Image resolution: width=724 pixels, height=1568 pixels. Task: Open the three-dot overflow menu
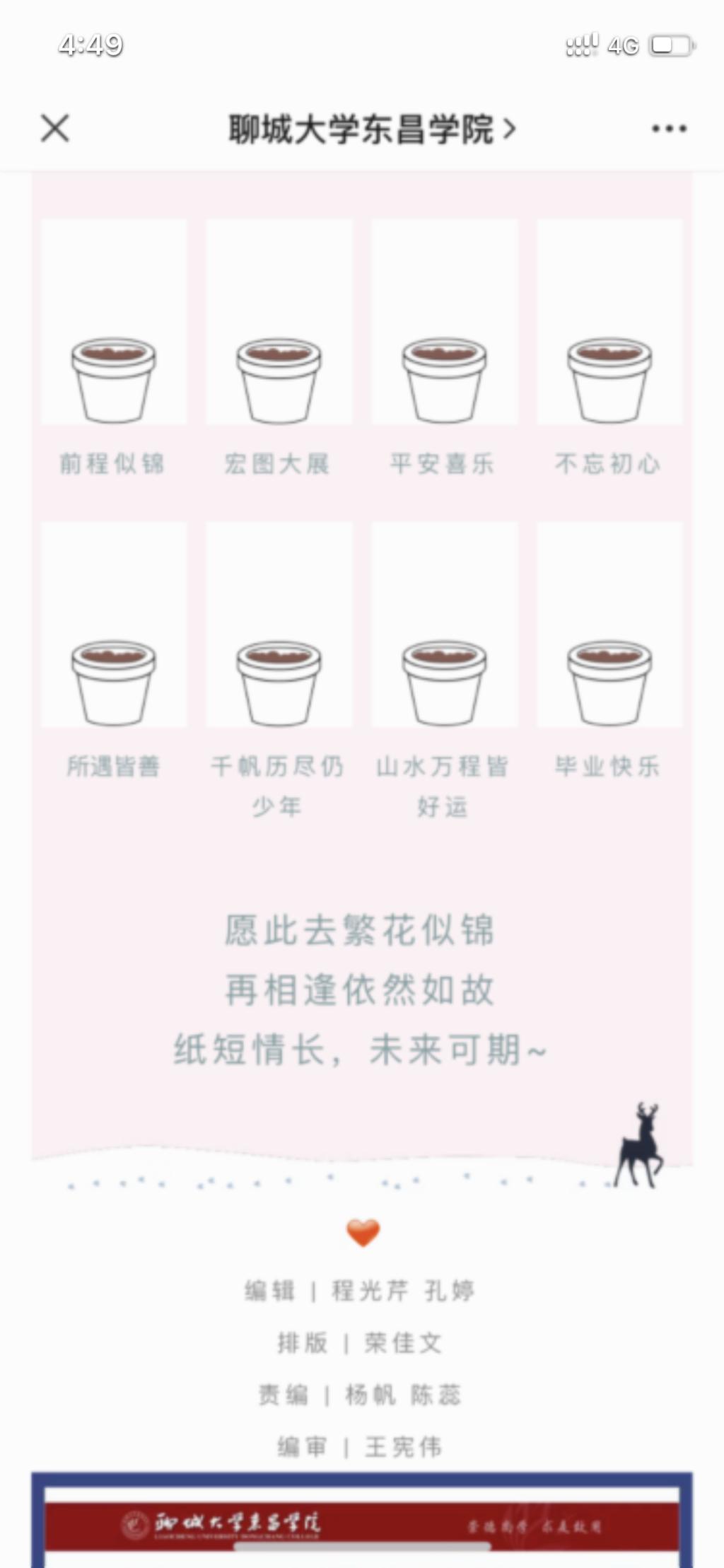tap(668, 129)
